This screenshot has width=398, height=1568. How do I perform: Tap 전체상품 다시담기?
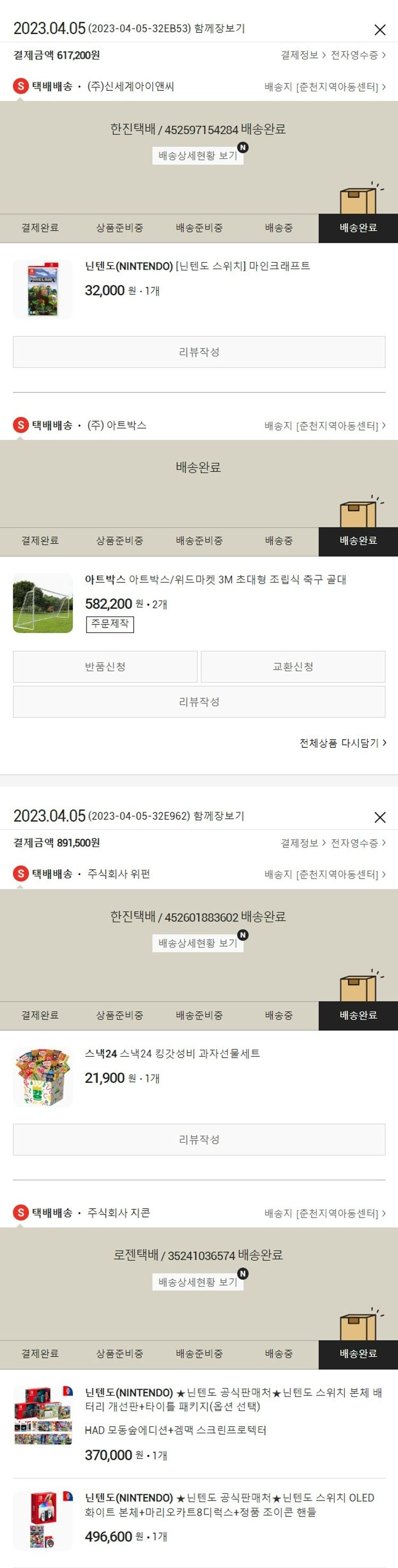coord(343,743)
